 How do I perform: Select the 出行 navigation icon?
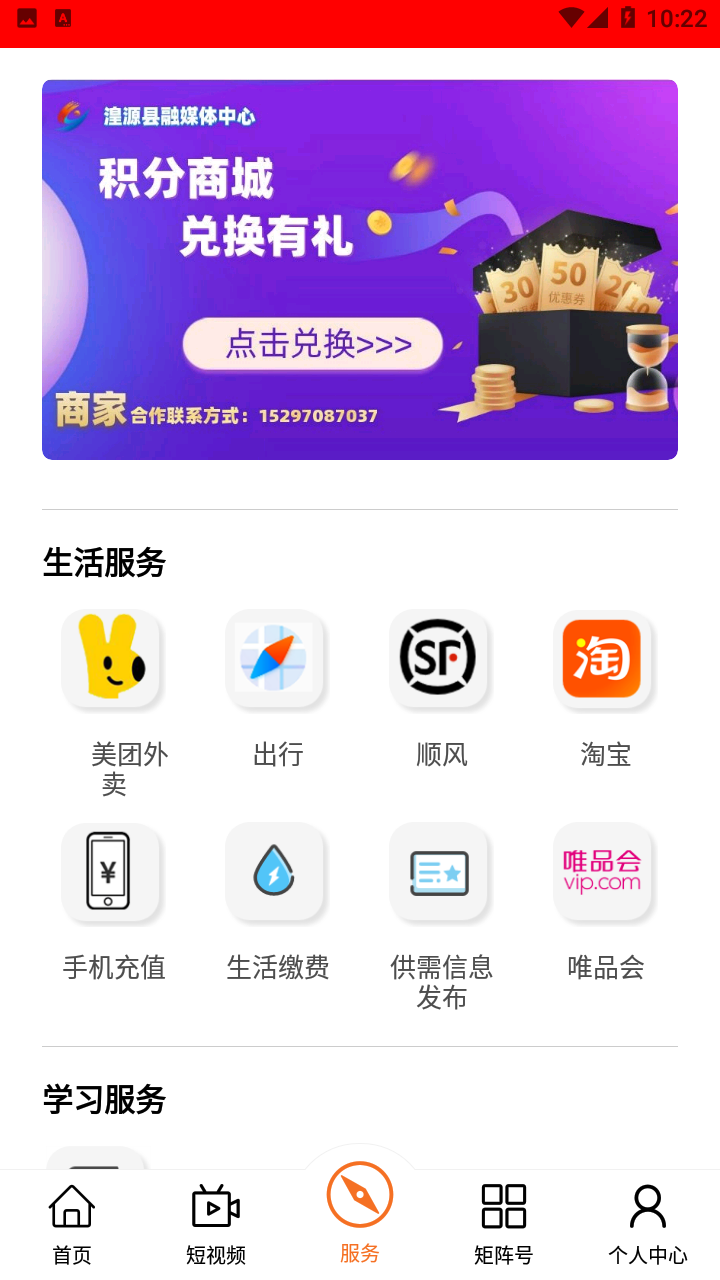277,660
